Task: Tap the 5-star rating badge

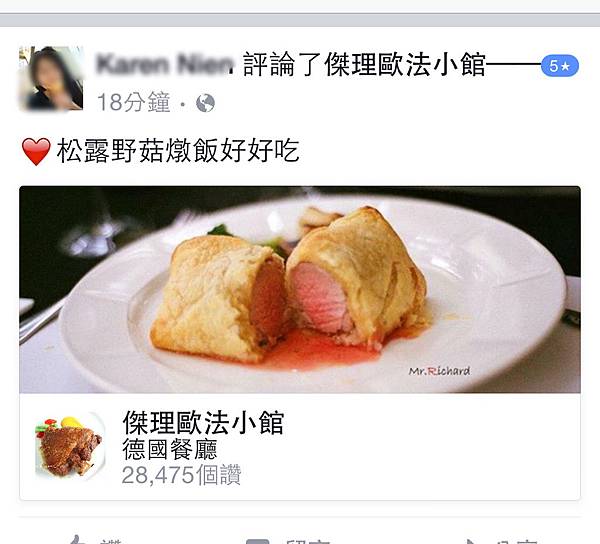Action: [560, 67]
